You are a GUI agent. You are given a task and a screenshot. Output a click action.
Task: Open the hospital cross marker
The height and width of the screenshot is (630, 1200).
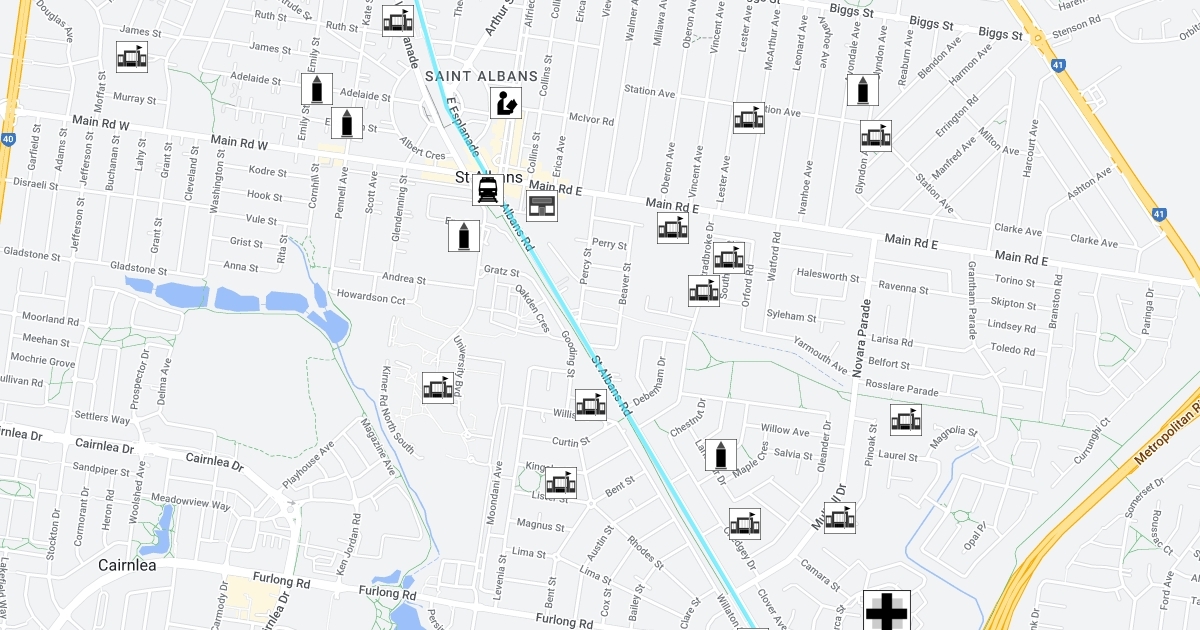coord(886,611)
